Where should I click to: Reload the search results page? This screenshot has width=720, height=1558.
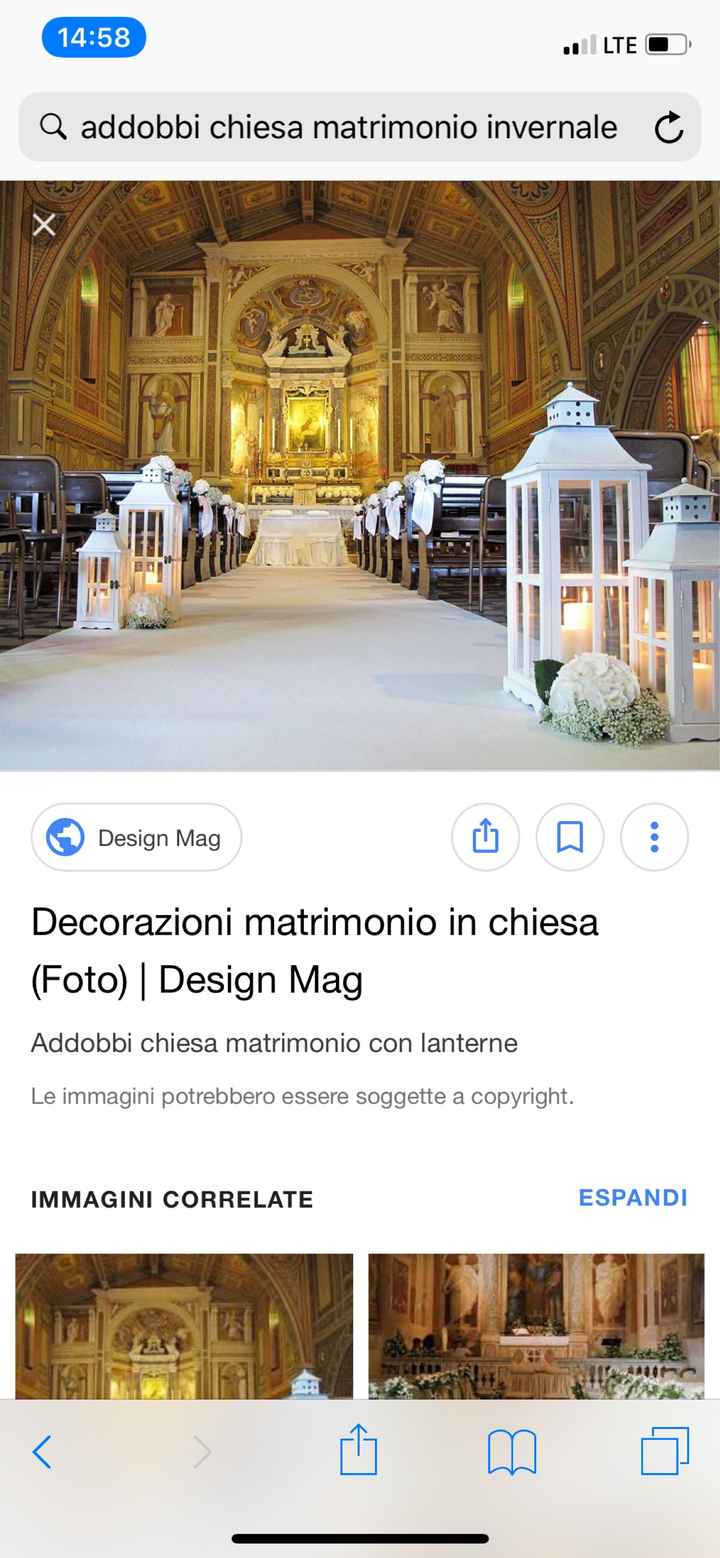tap(668, 126)
